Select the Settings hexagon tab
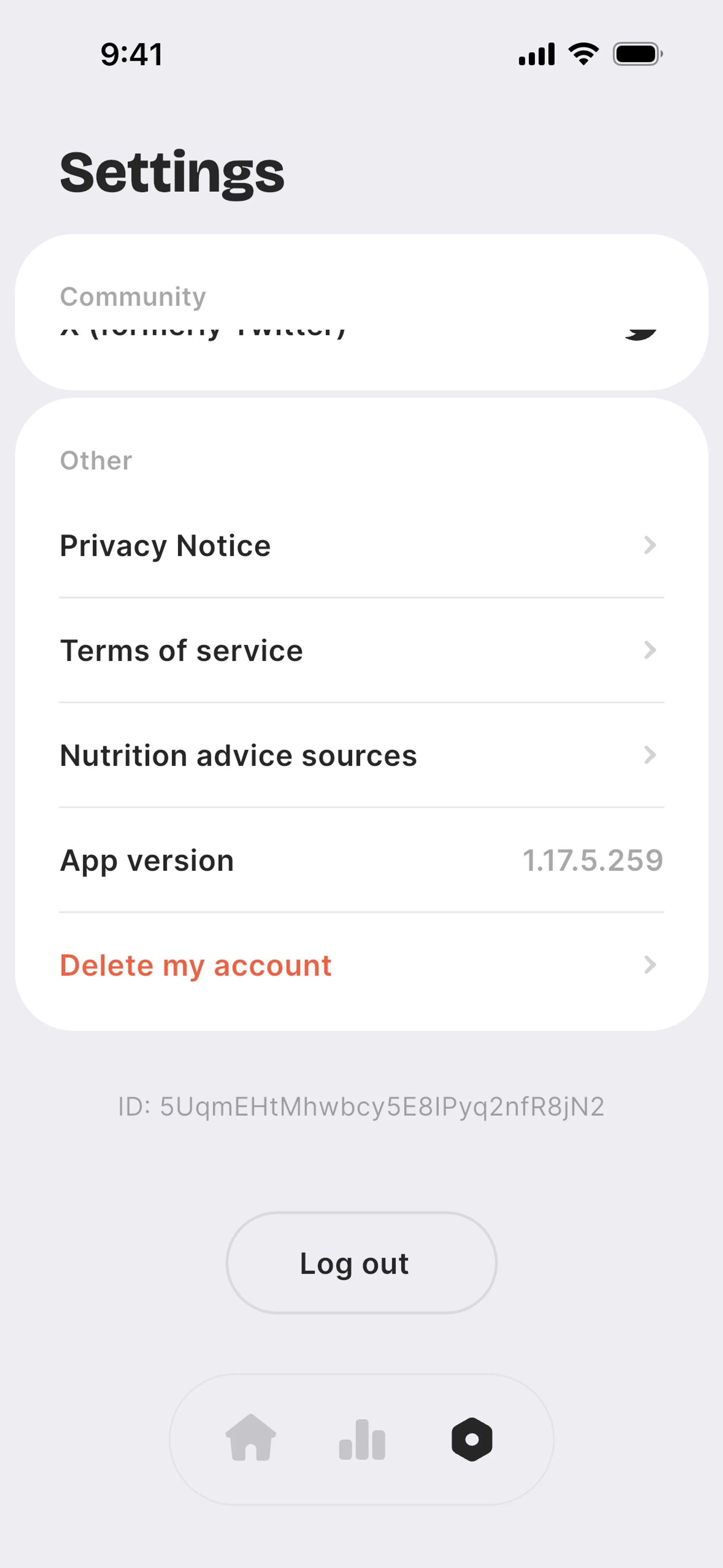 pyautogui.click(x=472, y=1440)
